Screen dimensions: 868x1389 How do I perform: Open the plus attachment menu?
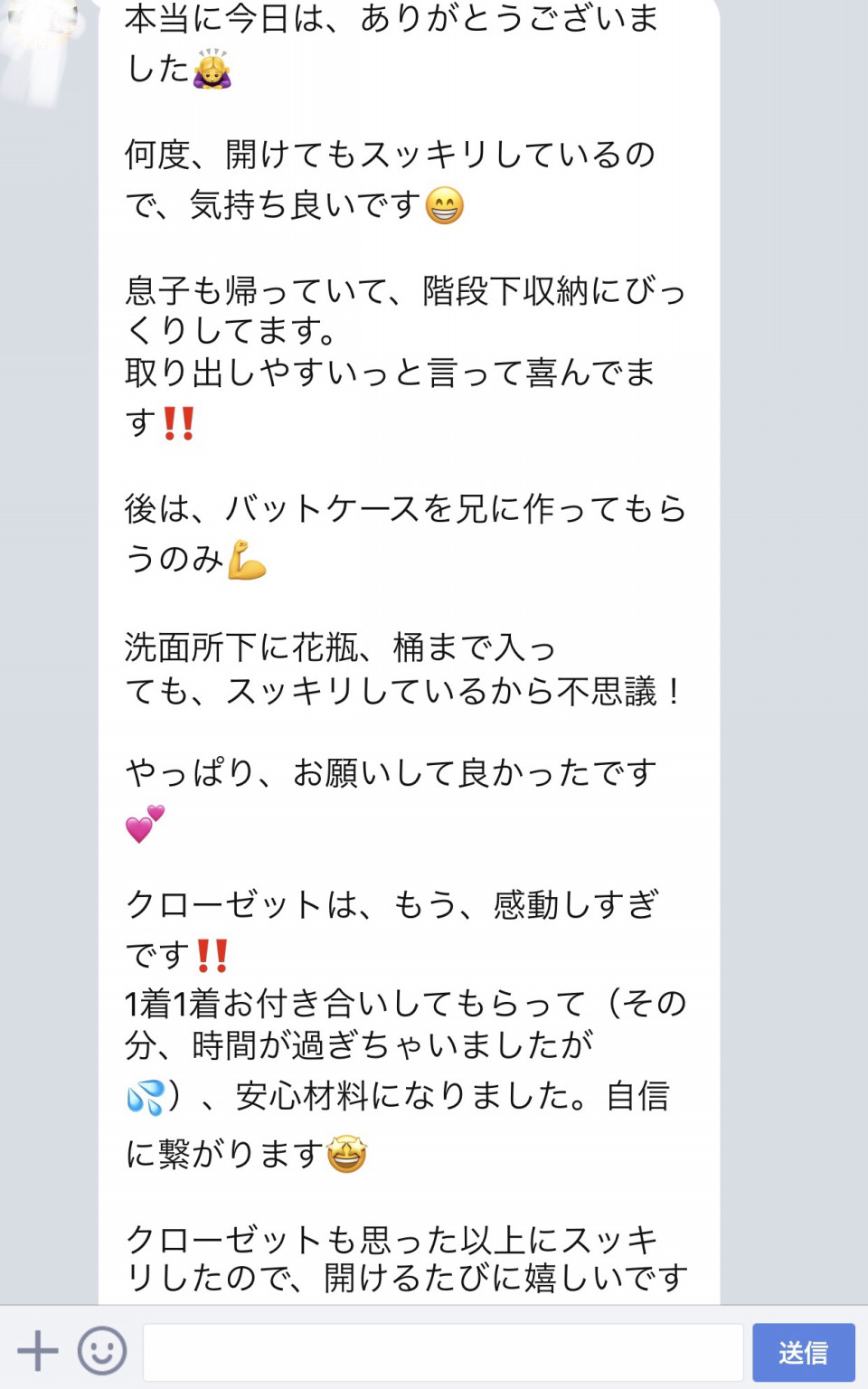38,1351
